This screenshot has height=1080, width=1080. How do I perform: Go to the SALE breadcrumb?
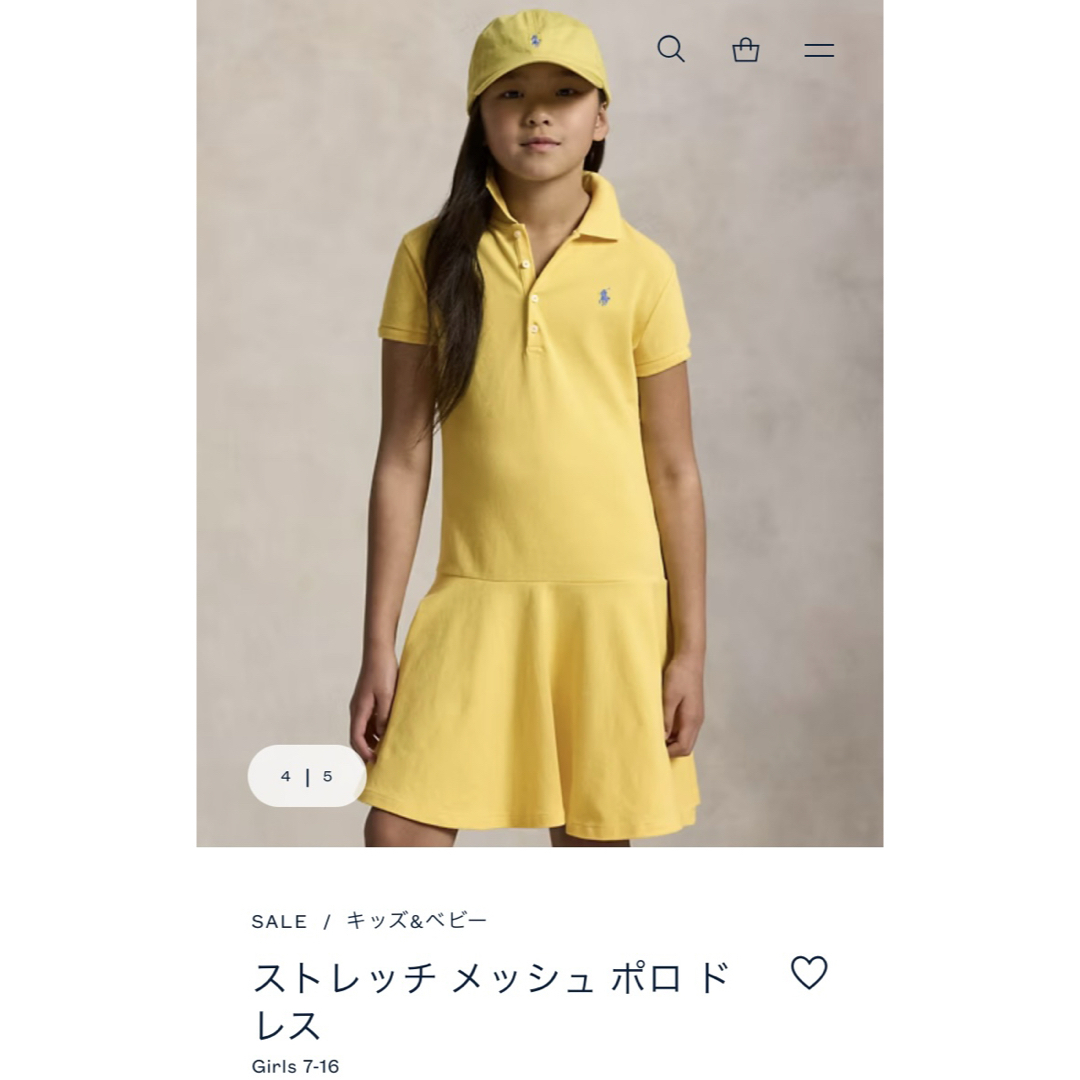(279, 922)
